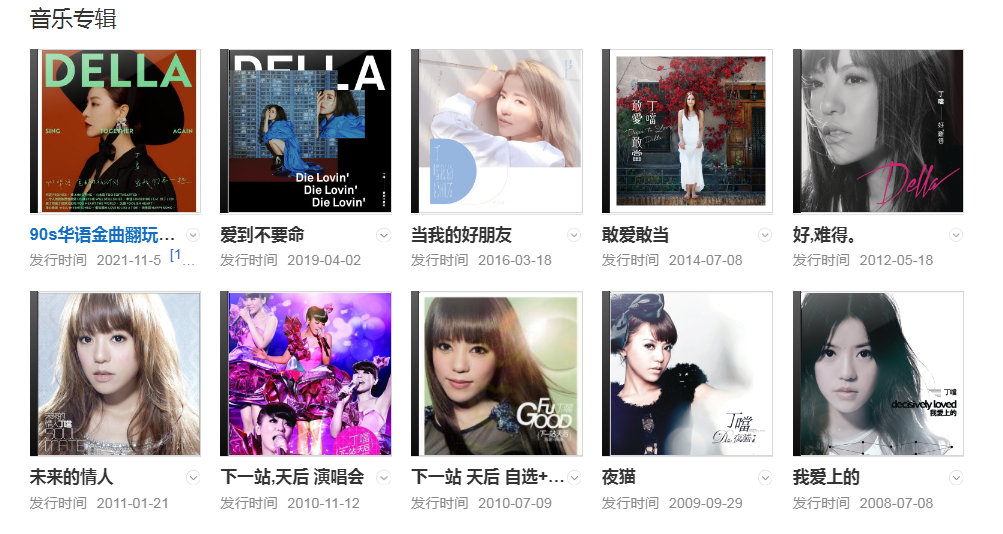Follow the 90s华语金曲翻玩 title link
The width and height of the screenshot is (1003, 534).
[102, 235]
